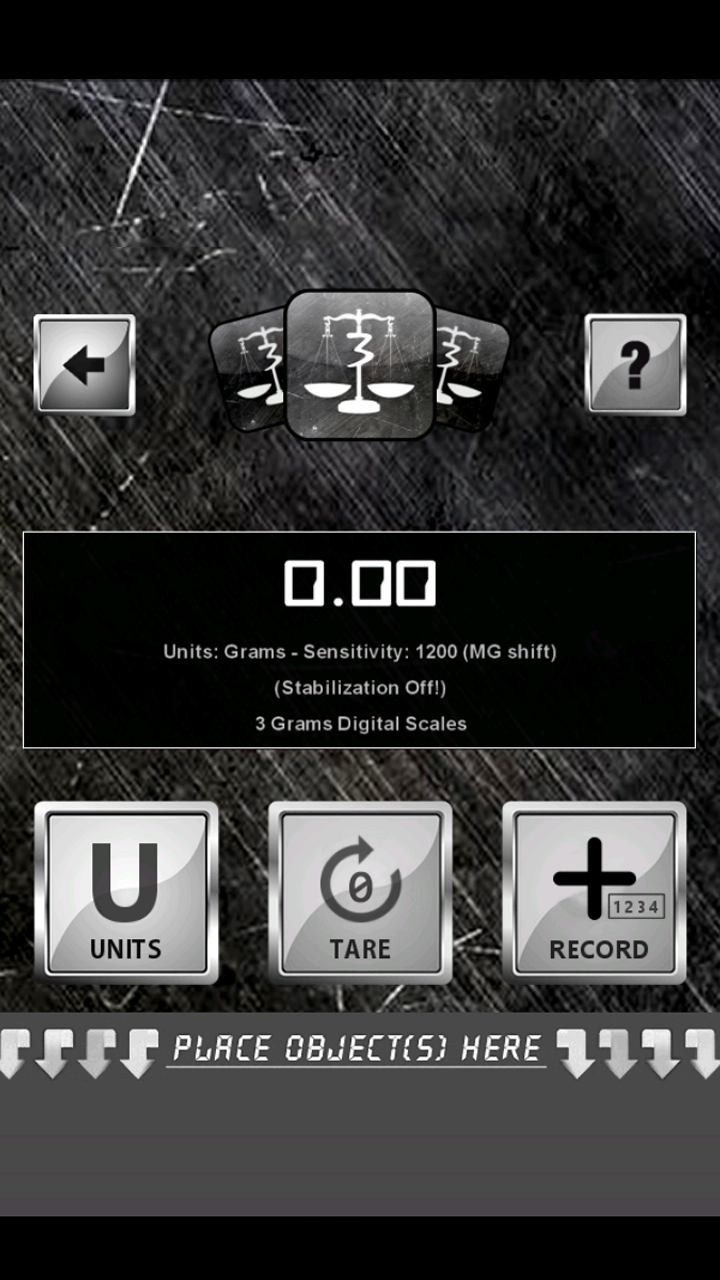Record the current weight reading

point(595,893)
